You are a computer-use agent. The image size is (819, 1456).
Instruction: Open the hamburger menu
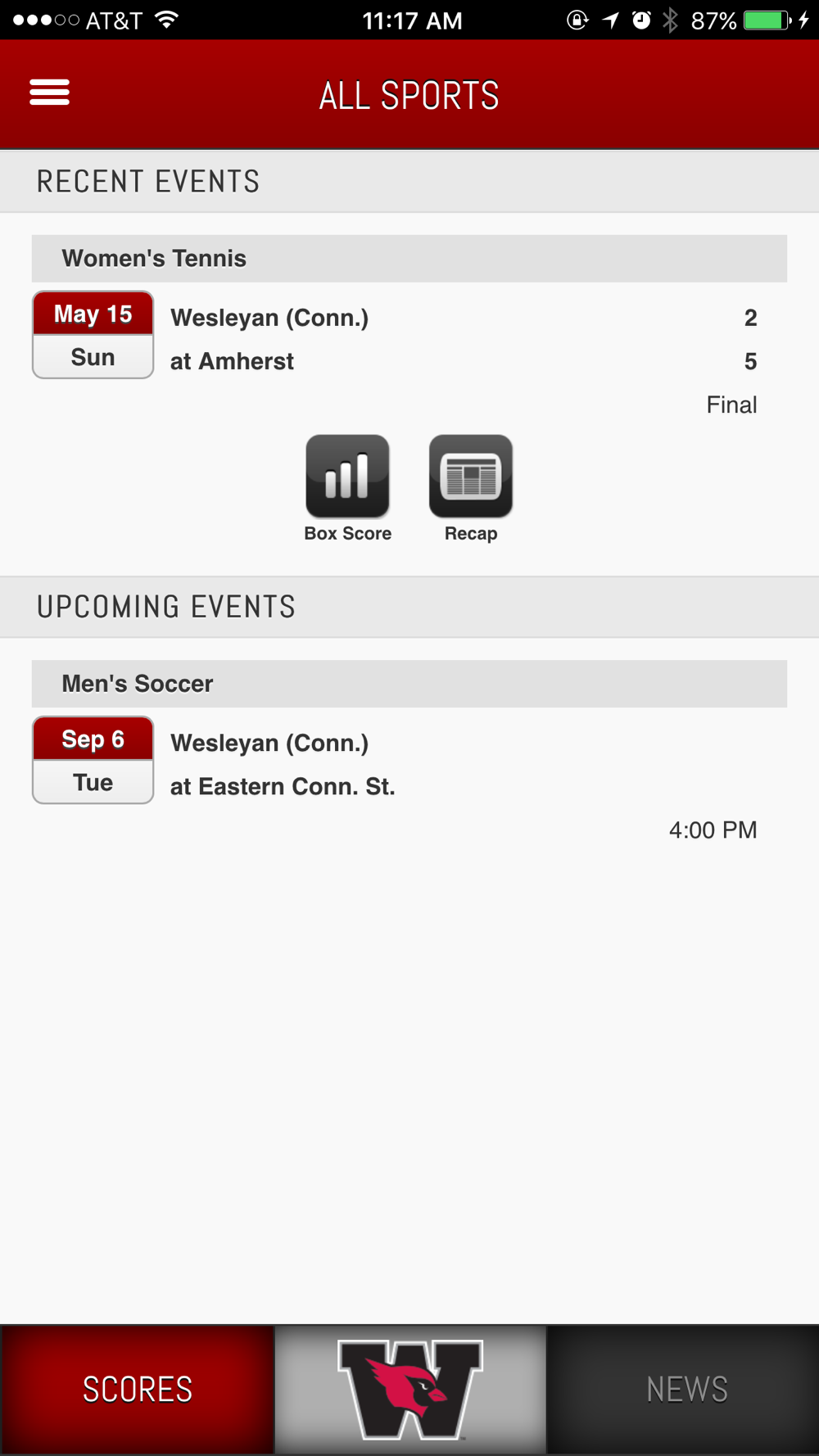point(49,93)
